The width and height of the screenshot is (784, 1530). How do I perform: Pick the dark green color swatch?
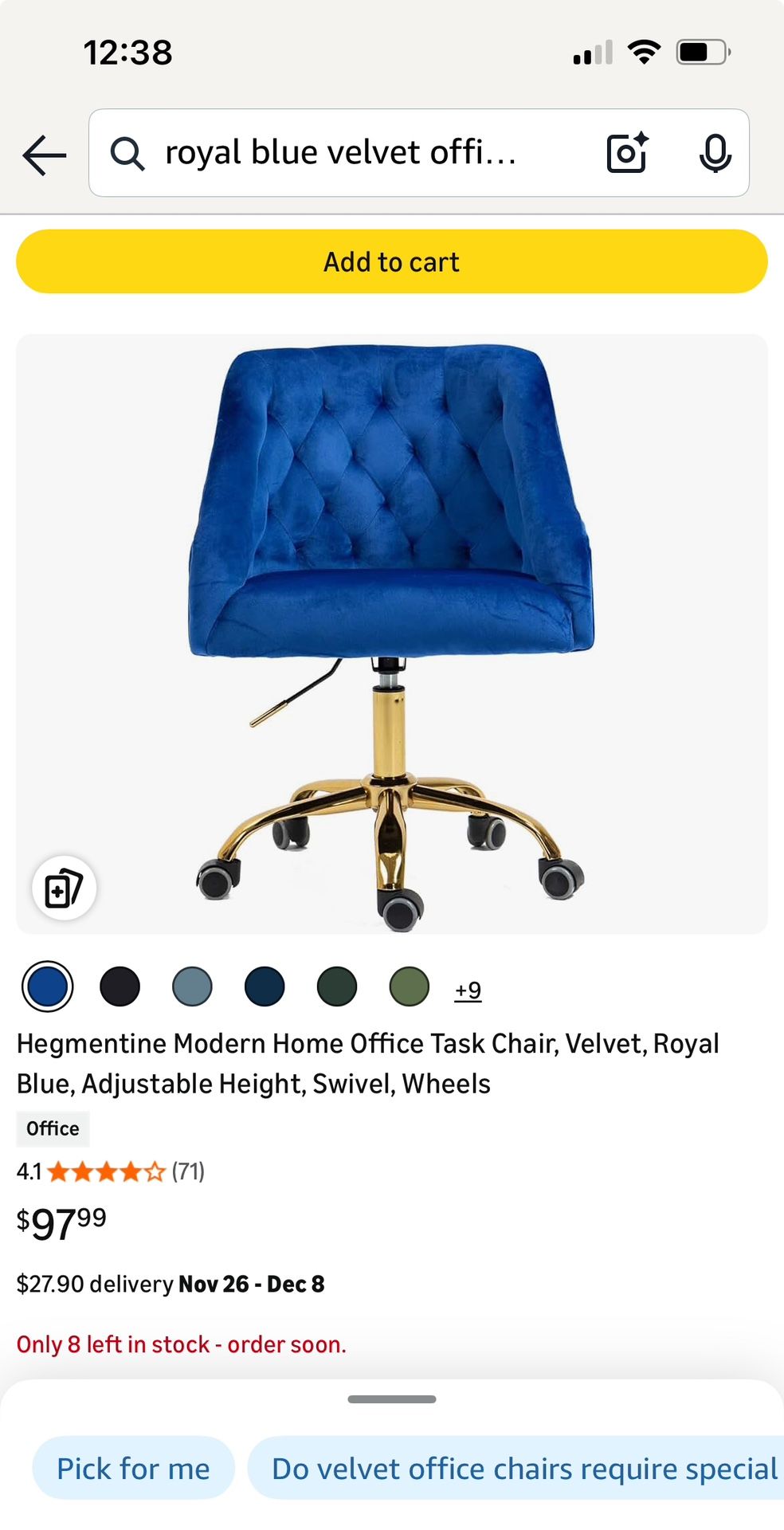(337, 987)
